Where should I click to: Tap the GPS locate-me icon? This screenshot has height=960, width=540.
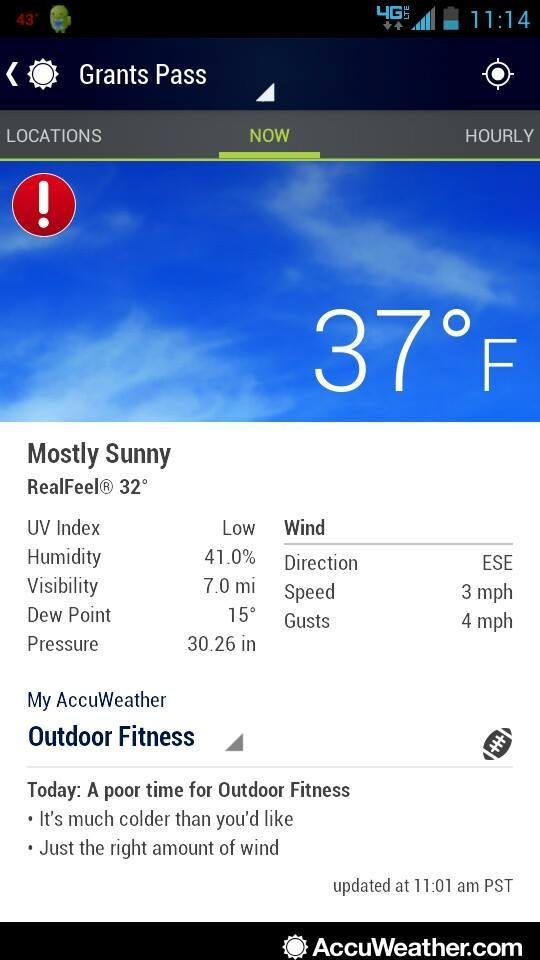click(x=498, y=75)
